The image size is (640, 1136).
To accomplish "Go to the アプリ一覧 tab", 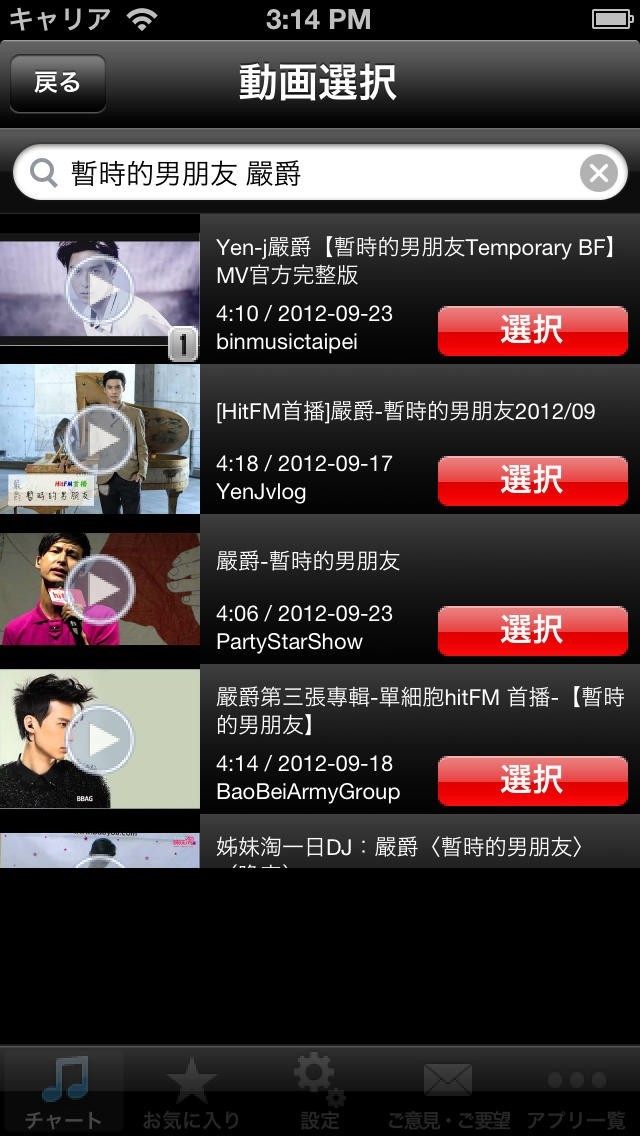I will [577, 1092].
